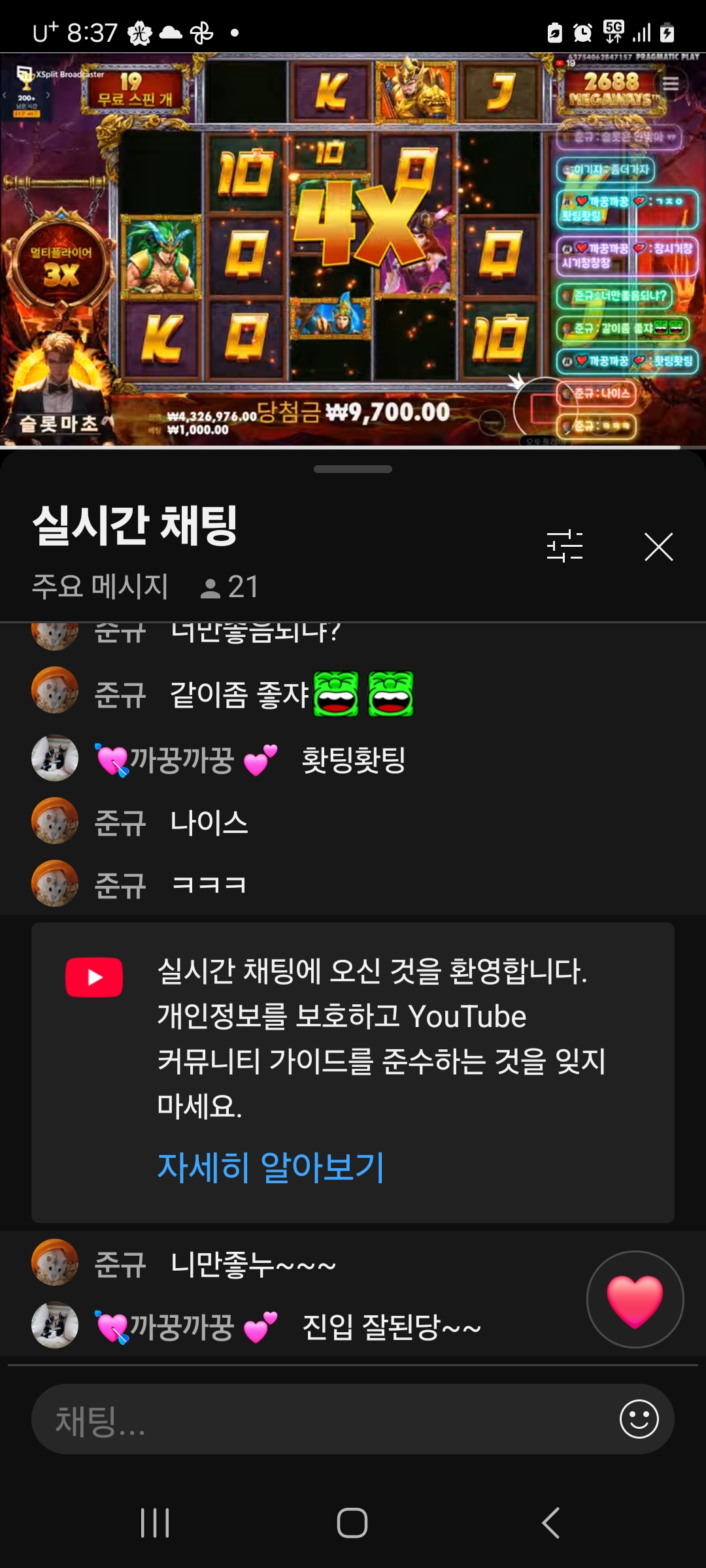Tap 까꿍까꿍's message 진입 잘된당~~

(391, 1326)
